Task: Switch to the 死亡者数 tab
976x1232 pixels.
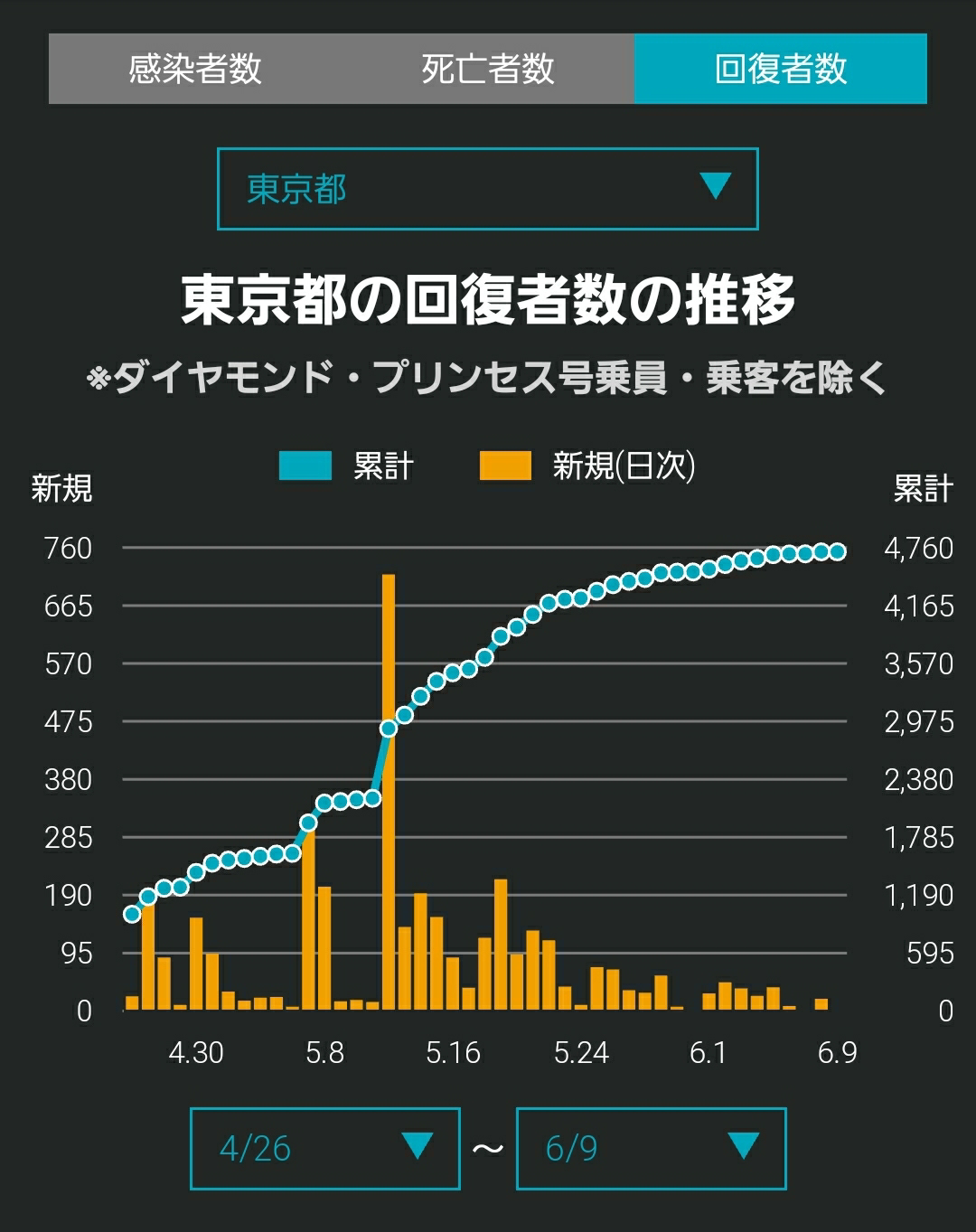Action: 488,69
